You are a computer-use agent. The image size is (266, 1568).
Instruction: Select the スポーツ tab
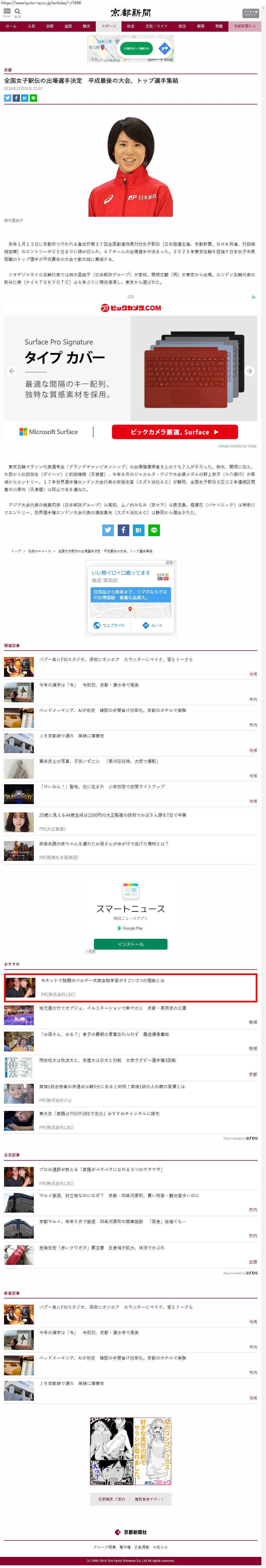pyautogui.click(x=108, y=27)
